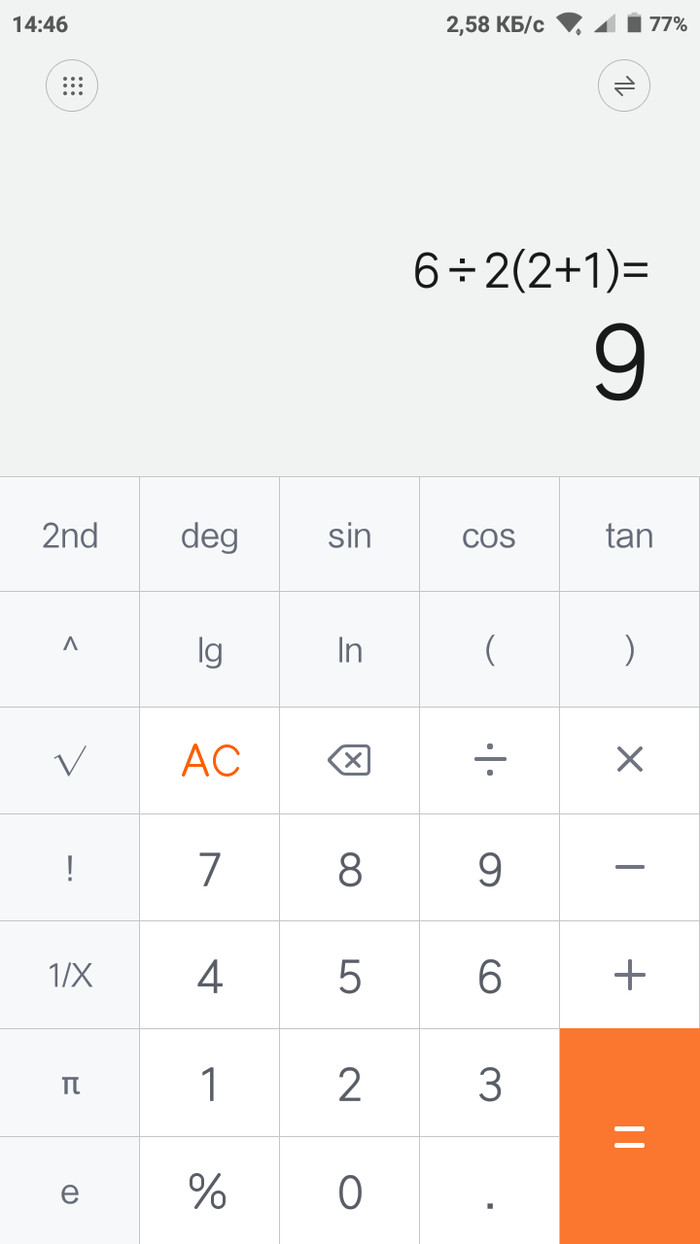Insert the cos function
The width and height of the screenshot is (700, 1244).
coord(489,535)
